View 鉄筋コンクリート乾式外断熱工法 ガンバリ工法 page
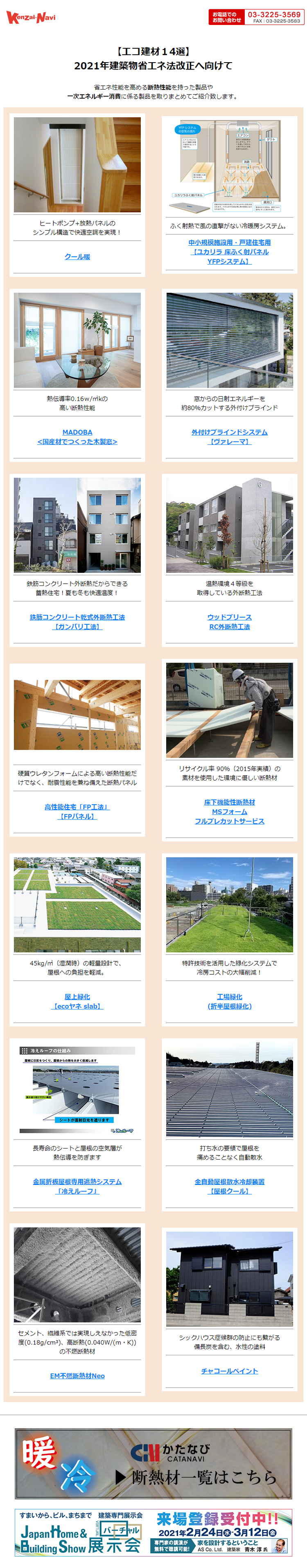 pyautogui.click(x=77, y=621)
